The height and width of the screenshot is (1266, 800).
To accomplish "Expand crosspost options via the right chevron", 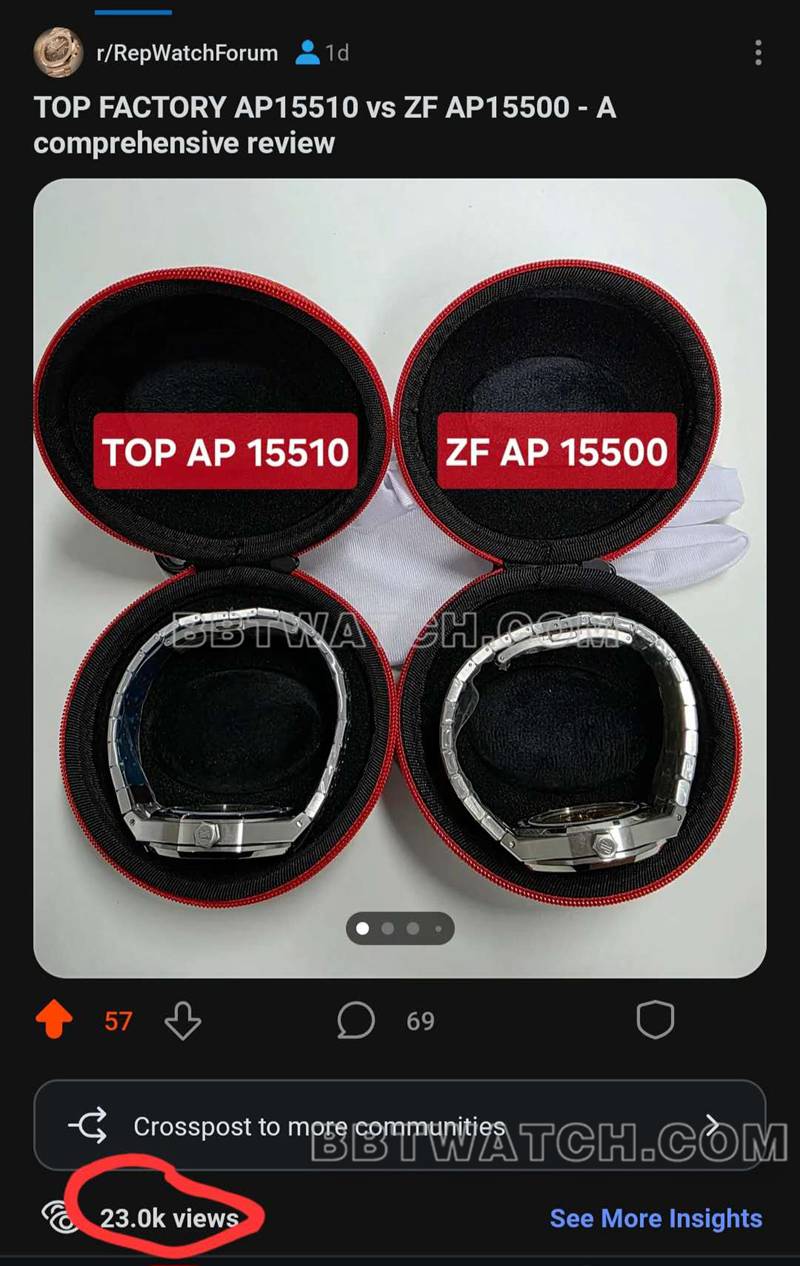I will [714, 1124].
